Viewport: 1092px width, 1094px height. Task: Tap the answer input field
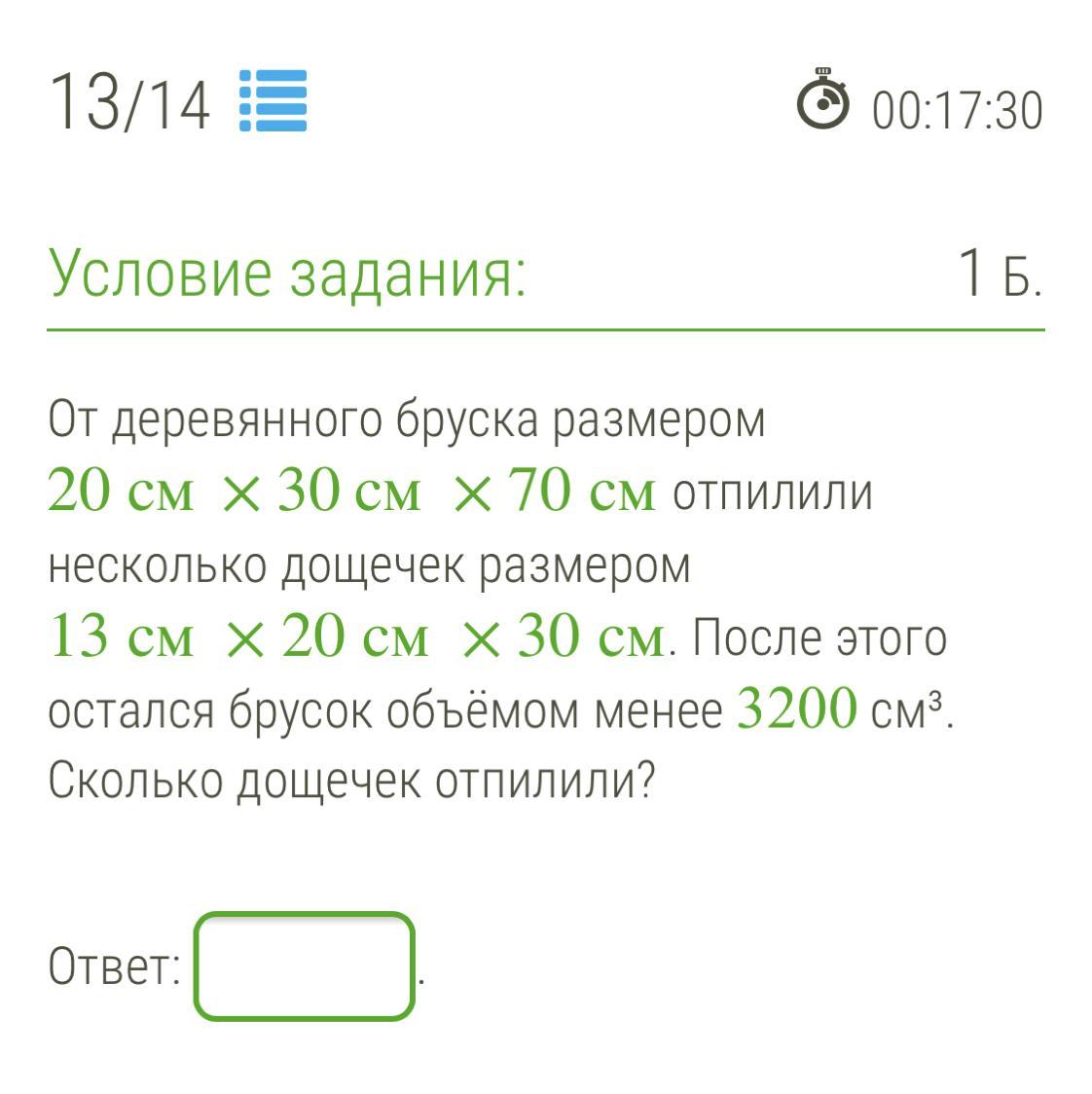(305, 966)
